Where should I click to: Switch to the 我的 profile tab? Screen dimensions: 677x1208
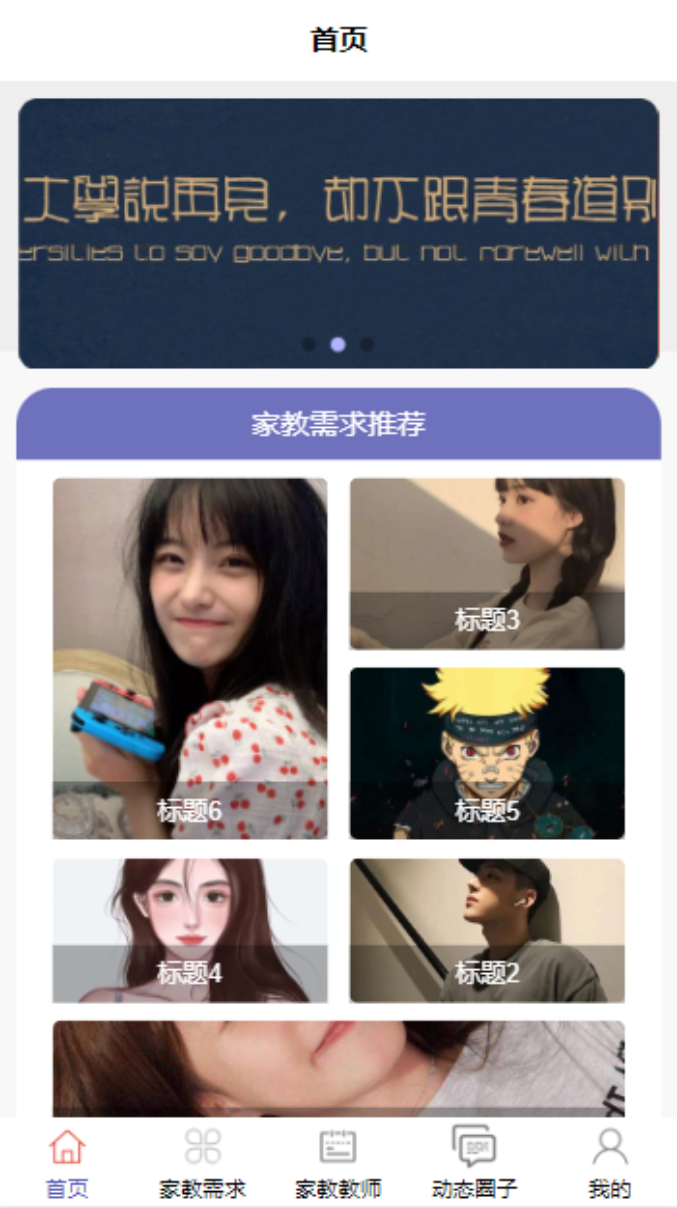pos(609,1163)
